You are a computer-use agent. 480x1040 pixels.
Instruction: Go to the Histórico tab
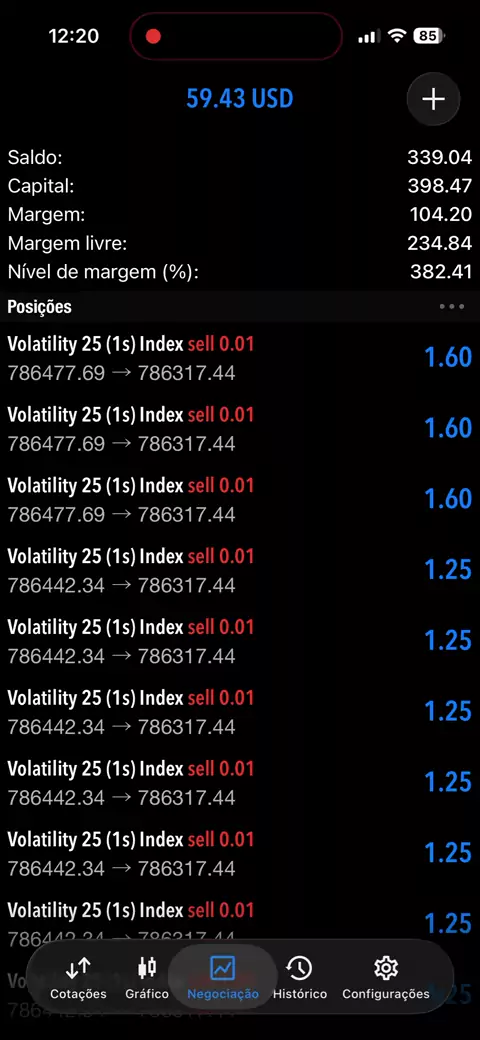pos(300,978)
